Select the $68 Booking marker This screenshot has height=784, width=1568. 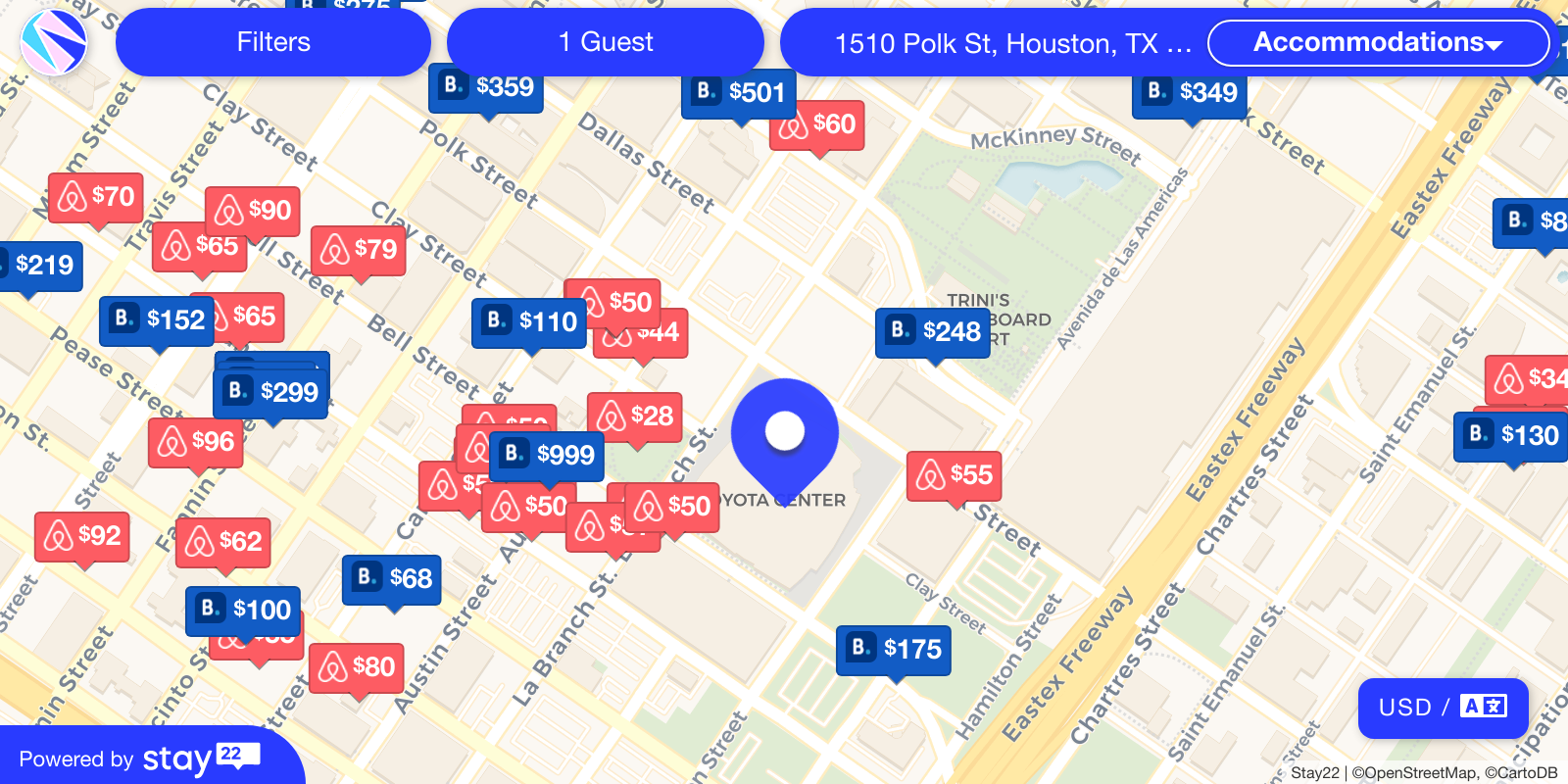click(x=392, y=578)
